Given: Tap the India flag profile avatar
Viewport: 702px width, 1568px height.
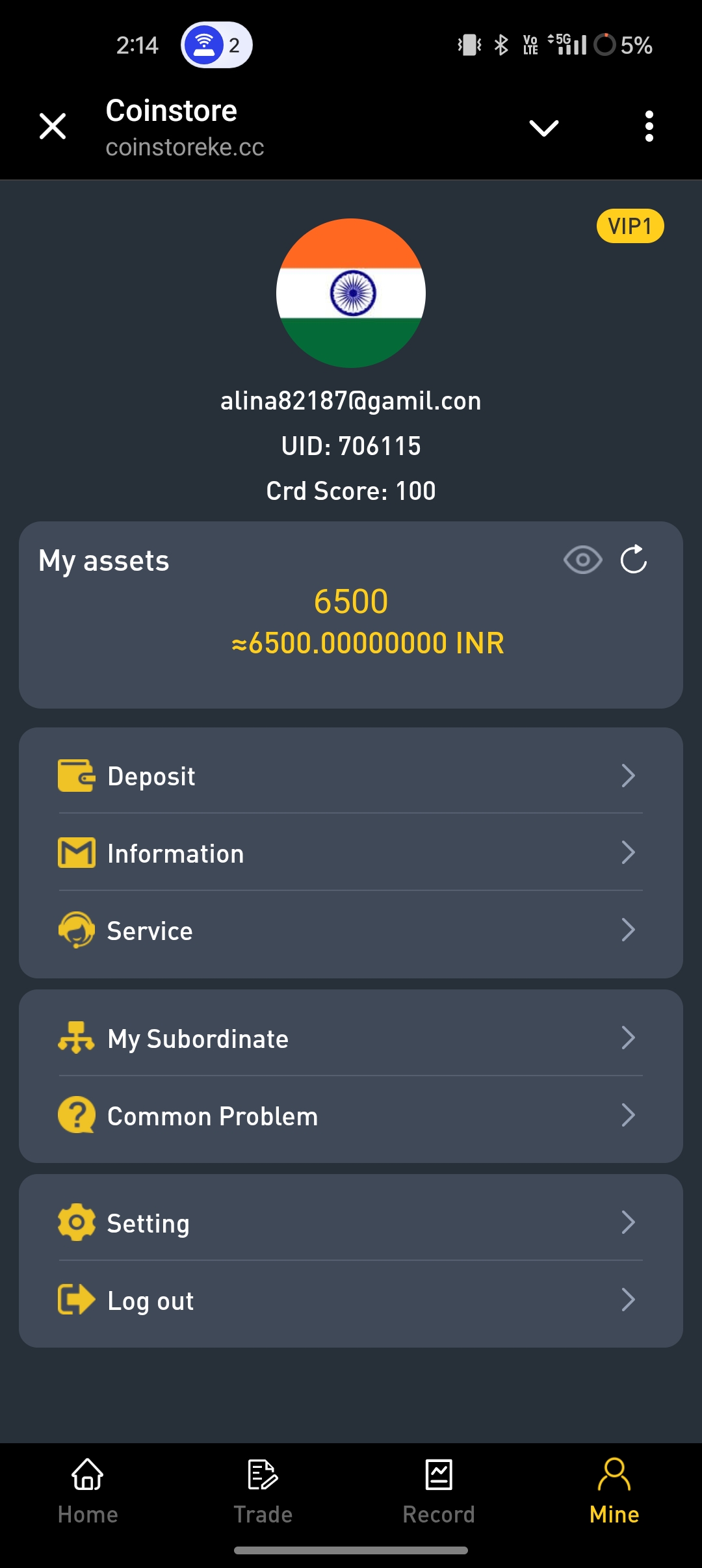Looking at the screenshot, I should (351, 293).
